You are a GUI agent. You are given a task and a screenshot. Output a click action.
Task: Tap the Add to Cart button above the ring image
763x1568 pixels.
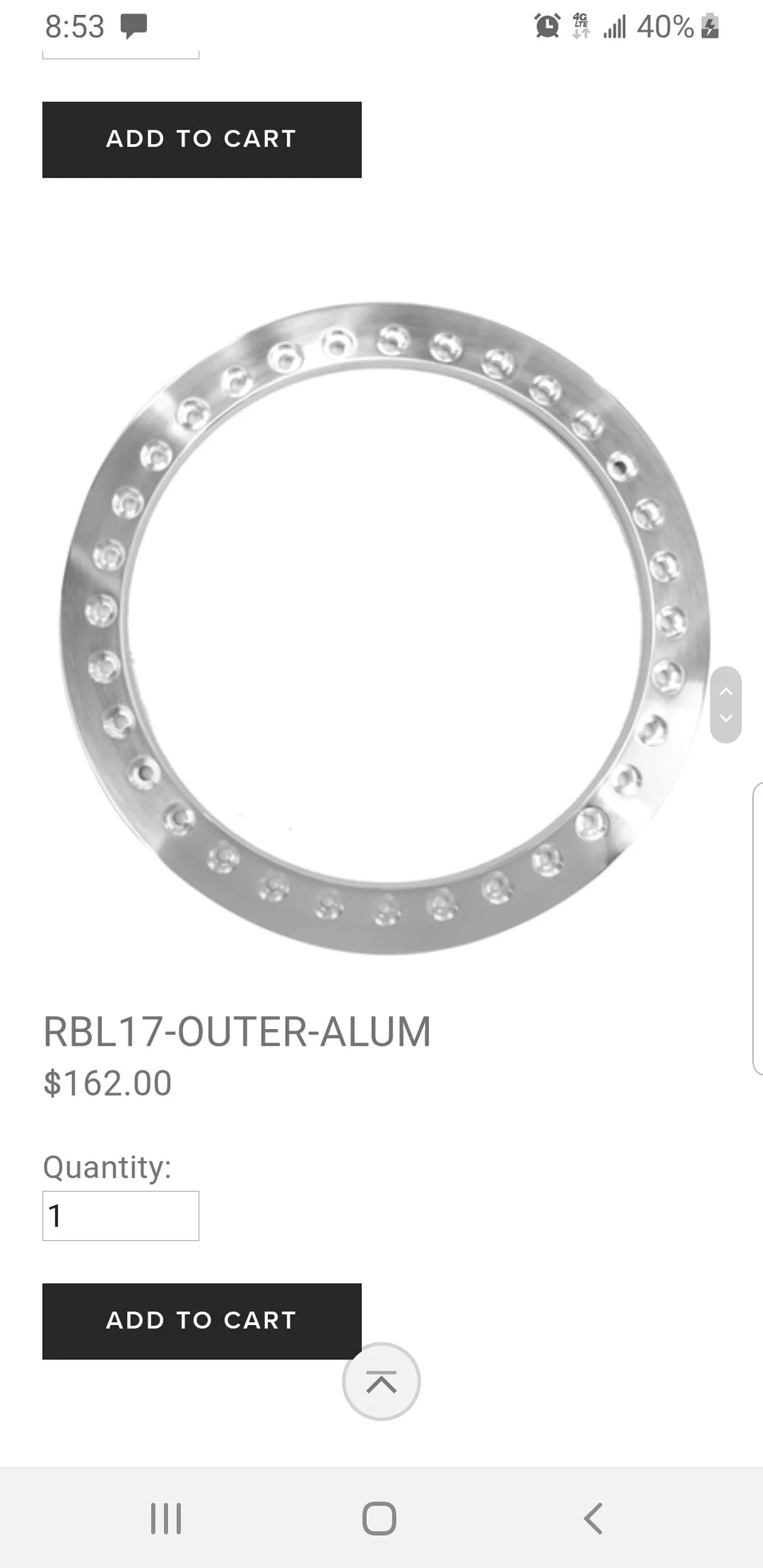point(202,140)
